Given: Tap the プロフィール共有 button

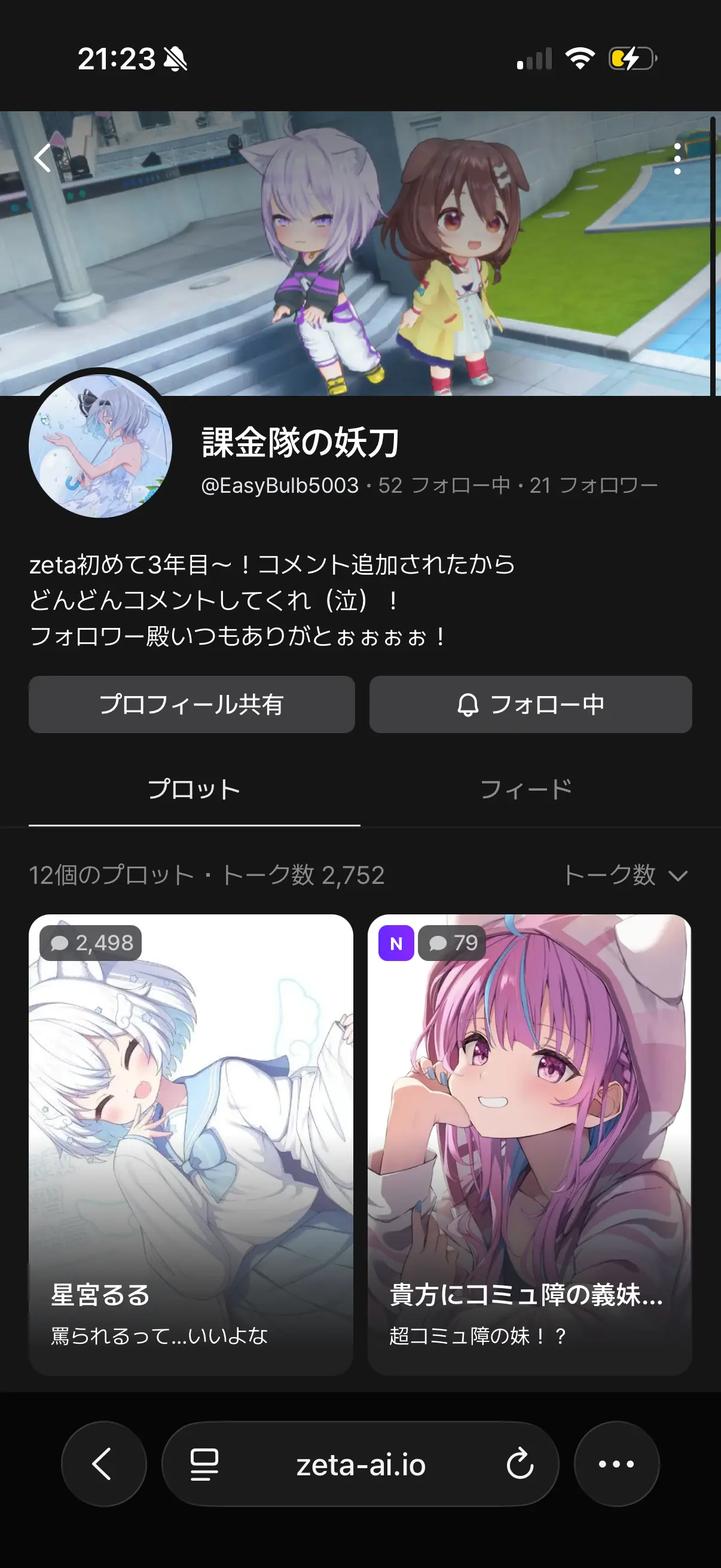Looking at the screenshot, I should click(192, 704).
